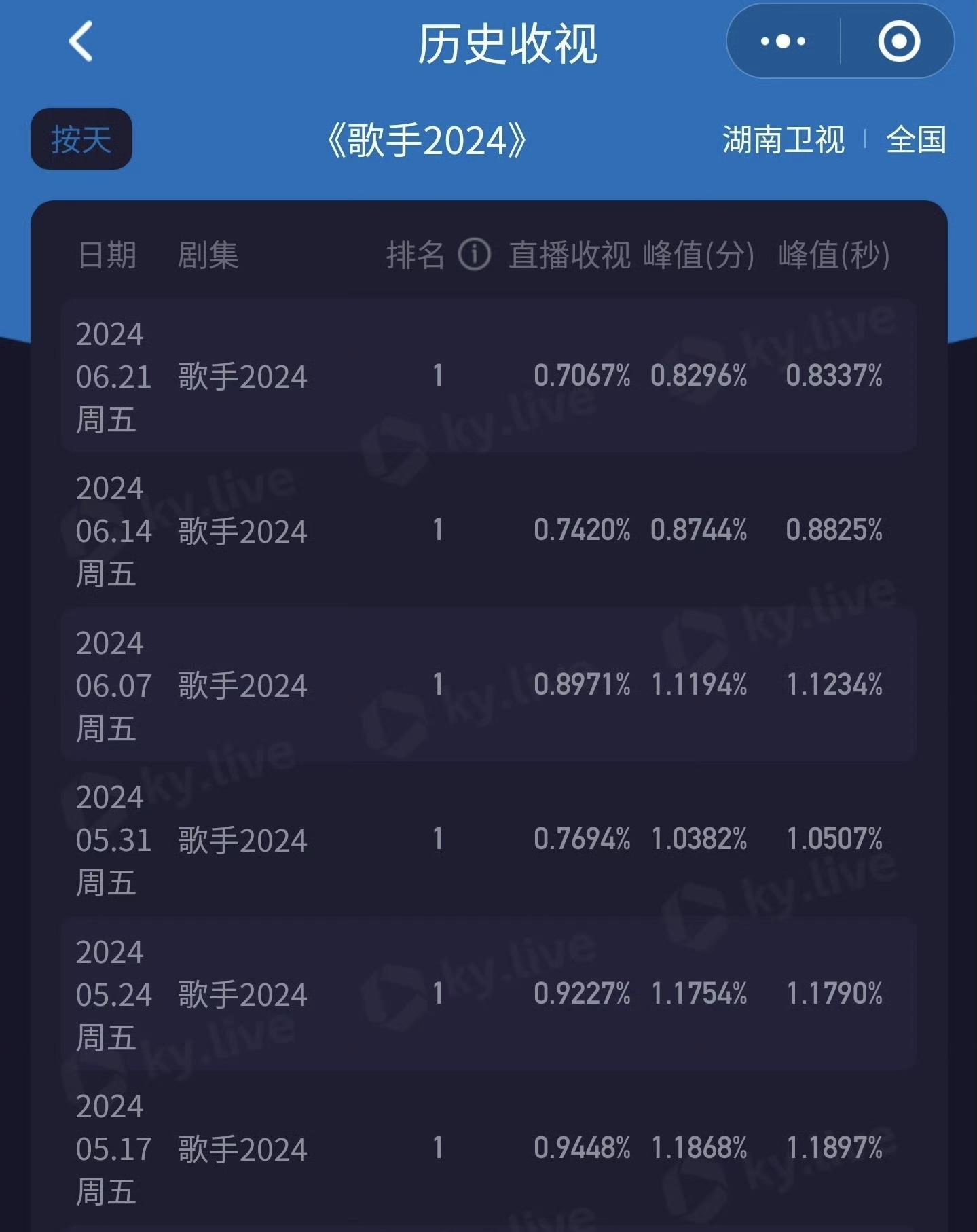
Task: Tap the 按天 view button
Action: pyautogui.click(x=81, y=139)
